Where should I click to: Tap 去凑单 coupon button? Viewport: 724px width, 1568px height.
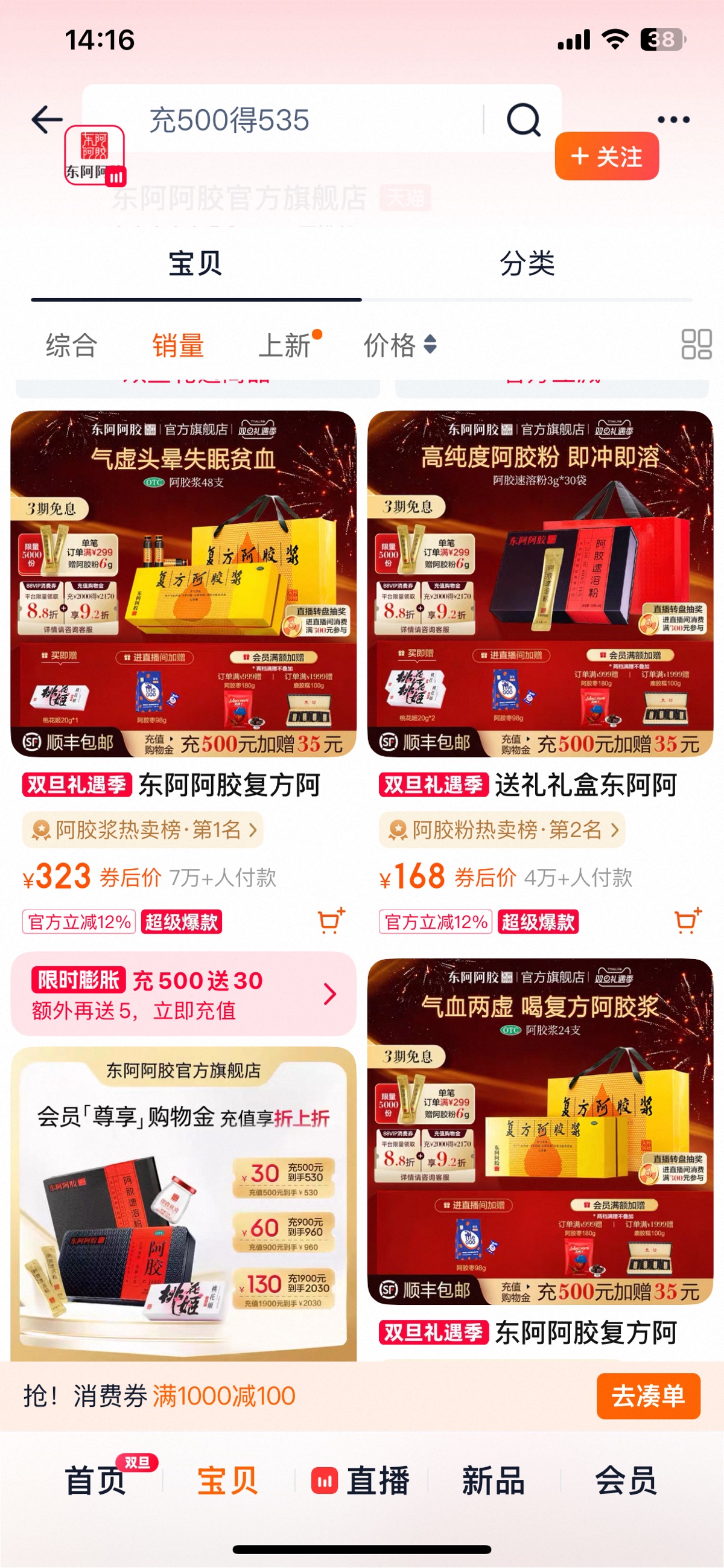point(647,1396)
